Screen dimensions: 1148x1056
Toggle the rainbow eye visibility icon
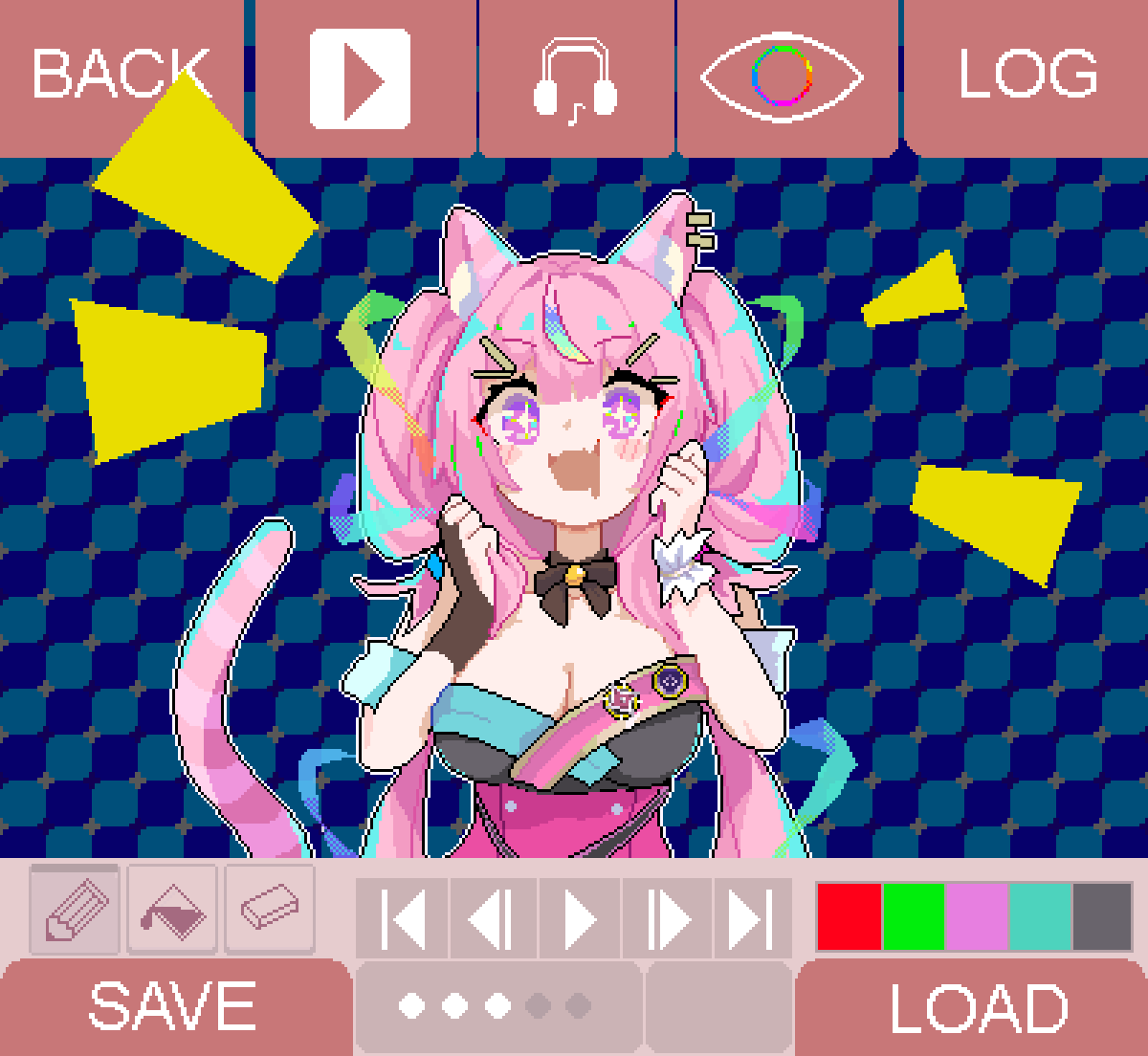pos(783,77)
